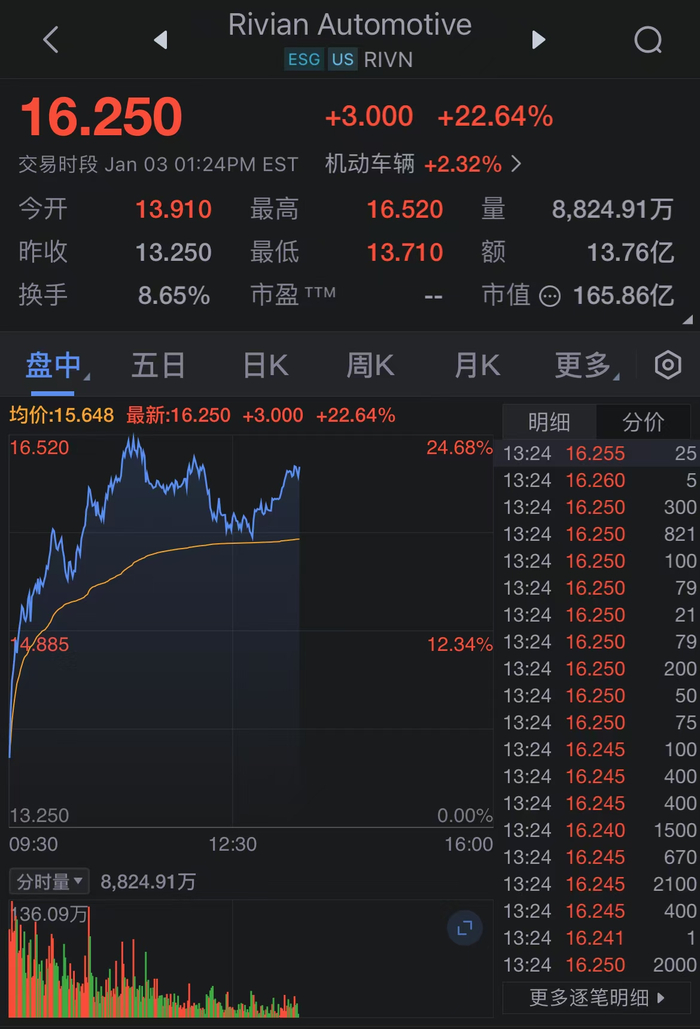Screen dimensions: 700x1029
Task: Switch to the next stock
Action: point(539,40)
